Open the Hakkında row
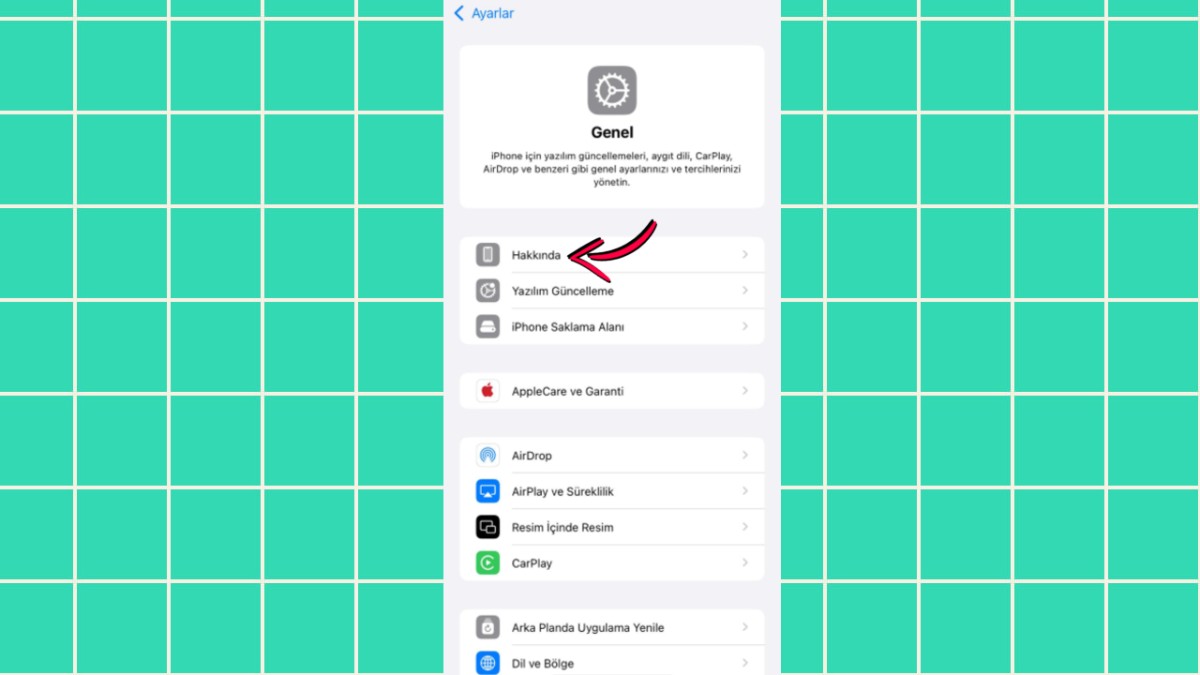This screenshot has width=1200, height=675. [611, 255]
